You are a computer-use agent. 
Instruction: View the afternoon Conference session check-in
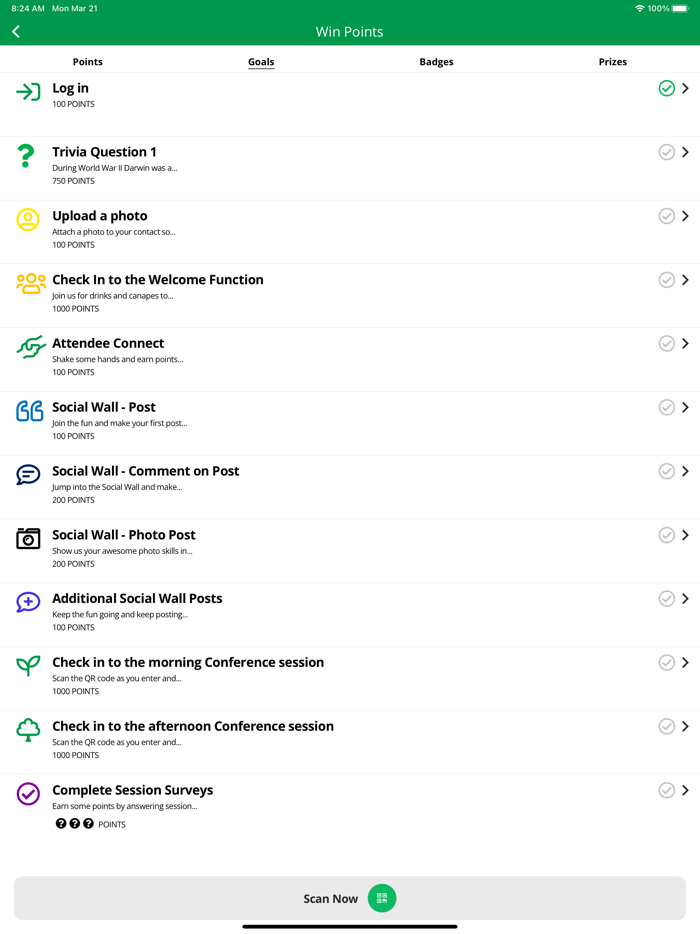[x=350, y=741]
